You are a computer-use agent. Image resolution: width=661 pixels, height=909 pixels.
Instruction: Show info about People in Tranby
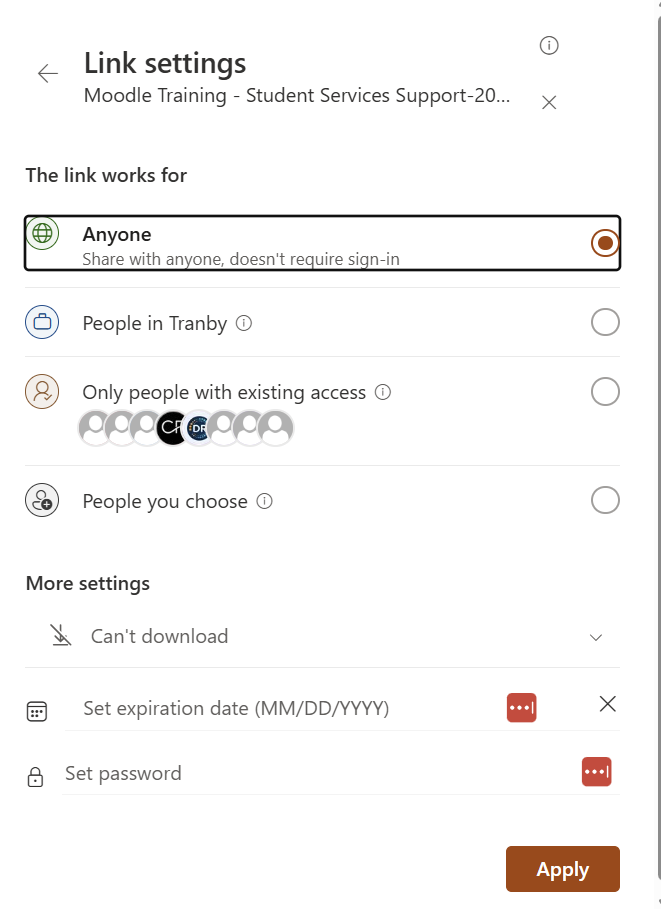coord(244,323)
